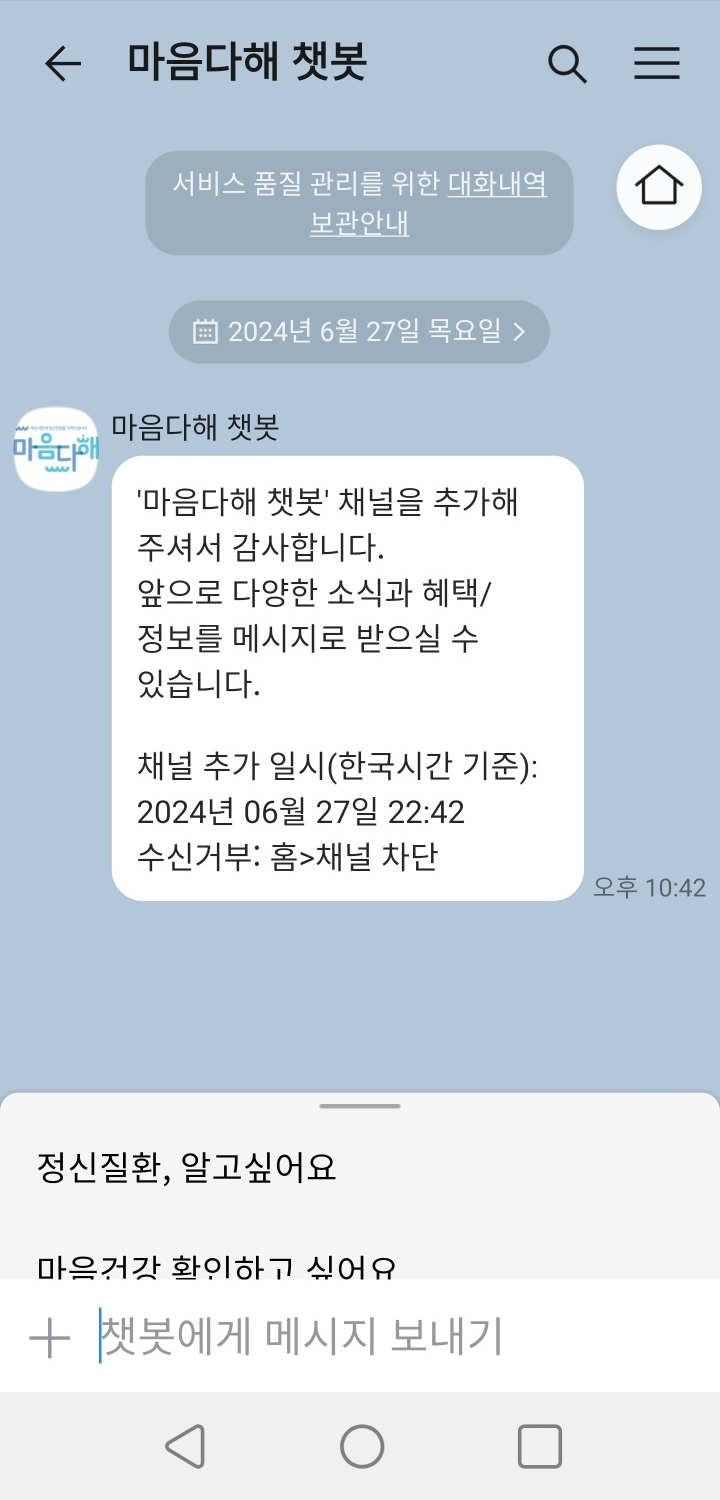720x1500 pixels.
Task: Tap the system back navigation button
Action: pos(185,1446)
